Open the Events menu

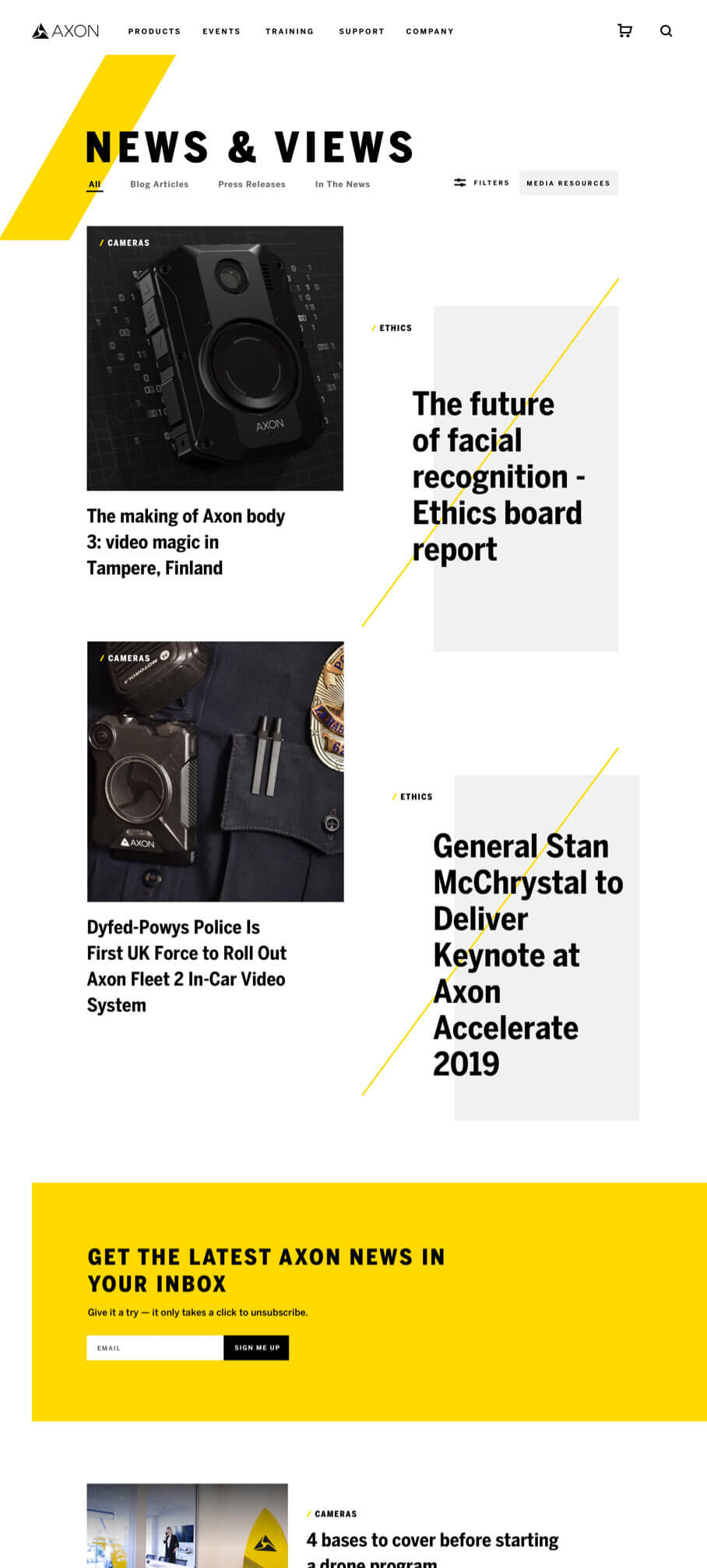point(221,32)
